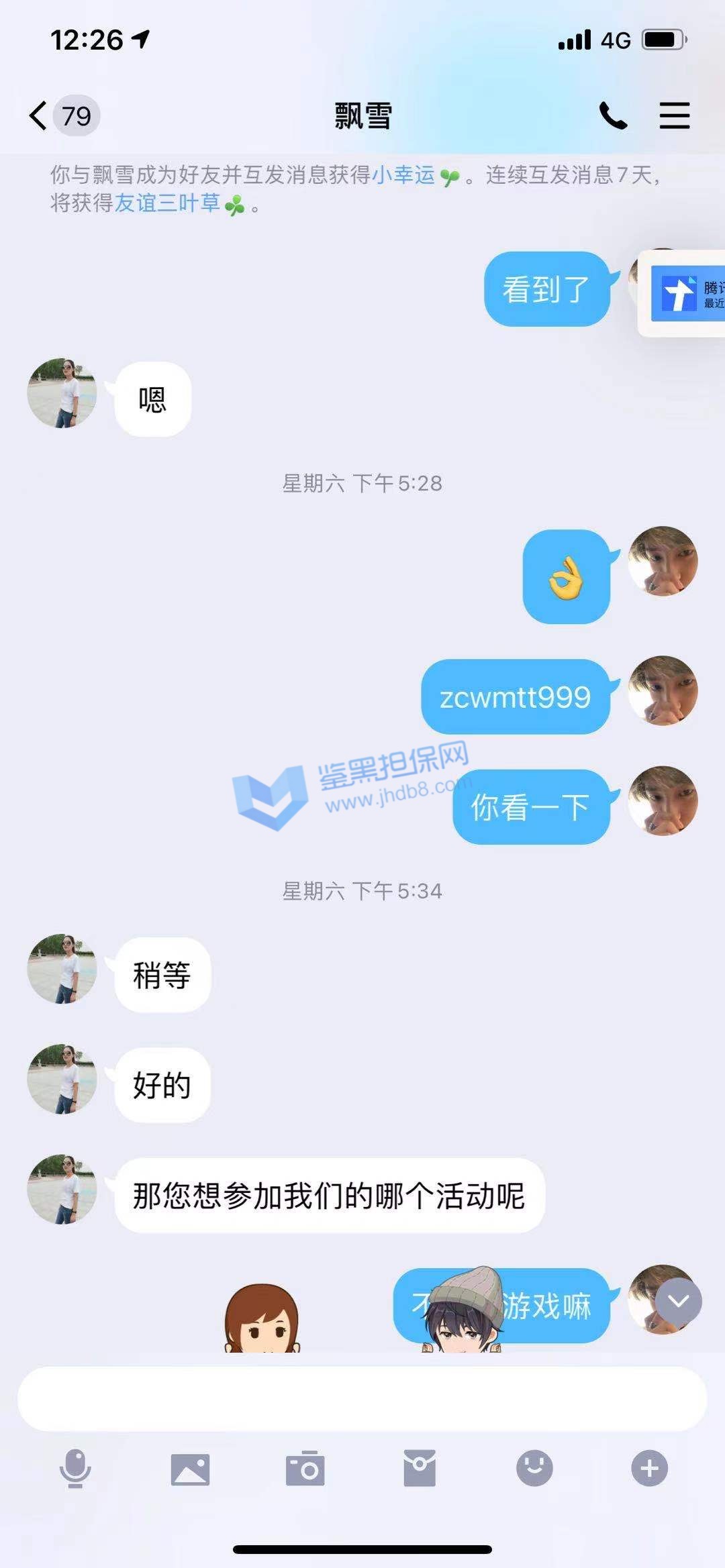Send a red packet
Screen dimensions: 725x1568
click(420, 1469)
